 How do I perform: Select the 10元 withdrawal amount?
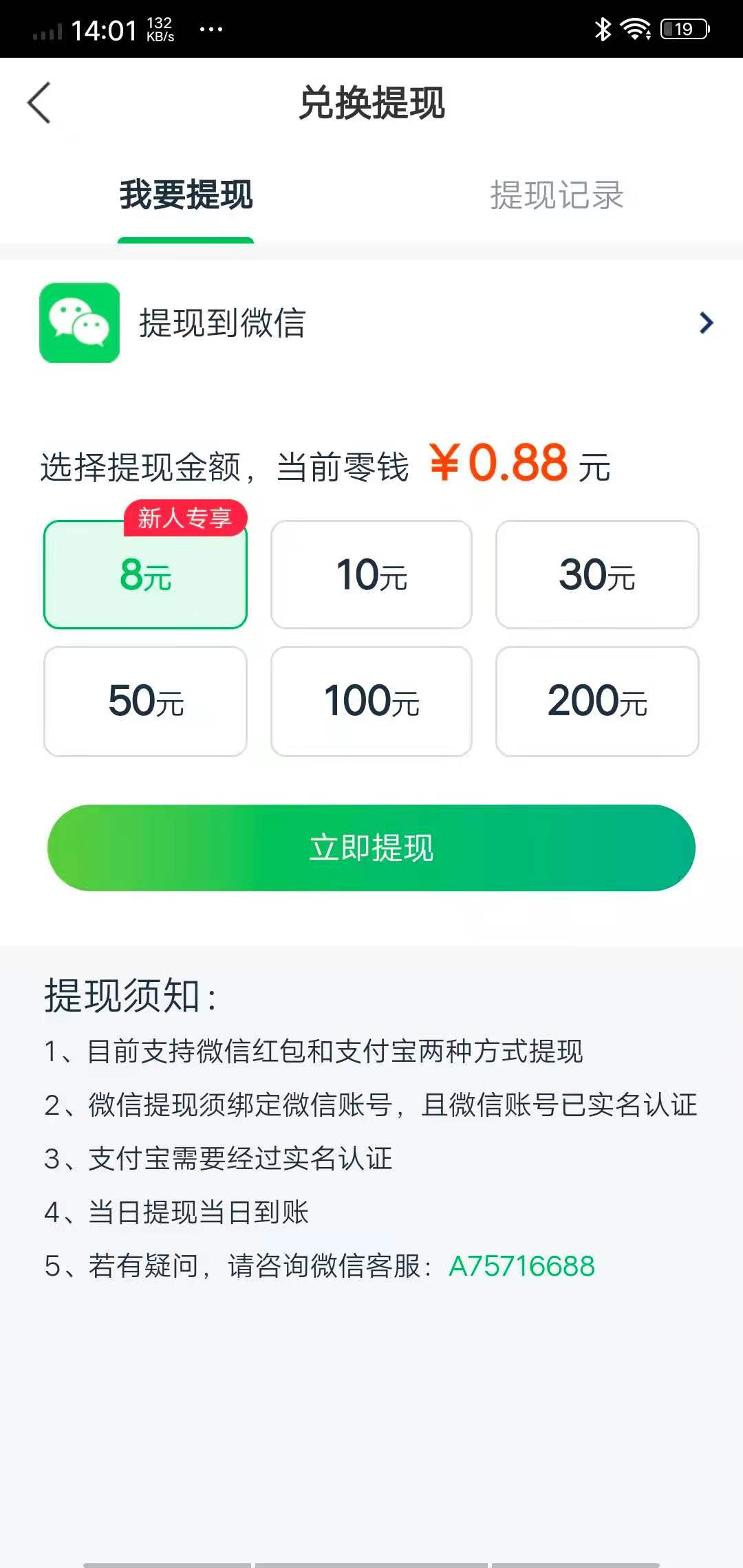coord(371,575)
